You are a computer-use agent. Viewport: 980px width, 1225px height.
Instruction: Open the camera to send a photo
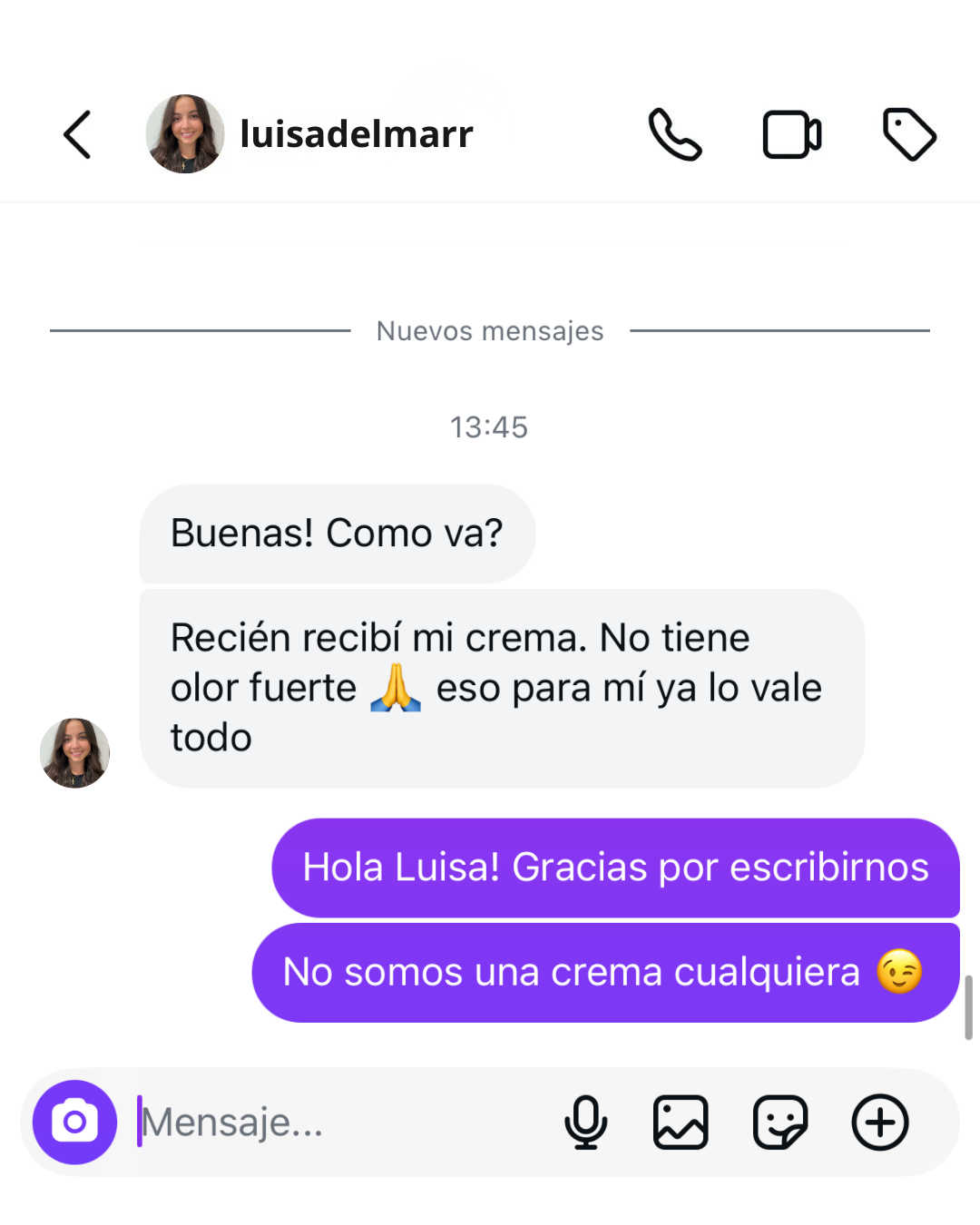[74, 1122]
